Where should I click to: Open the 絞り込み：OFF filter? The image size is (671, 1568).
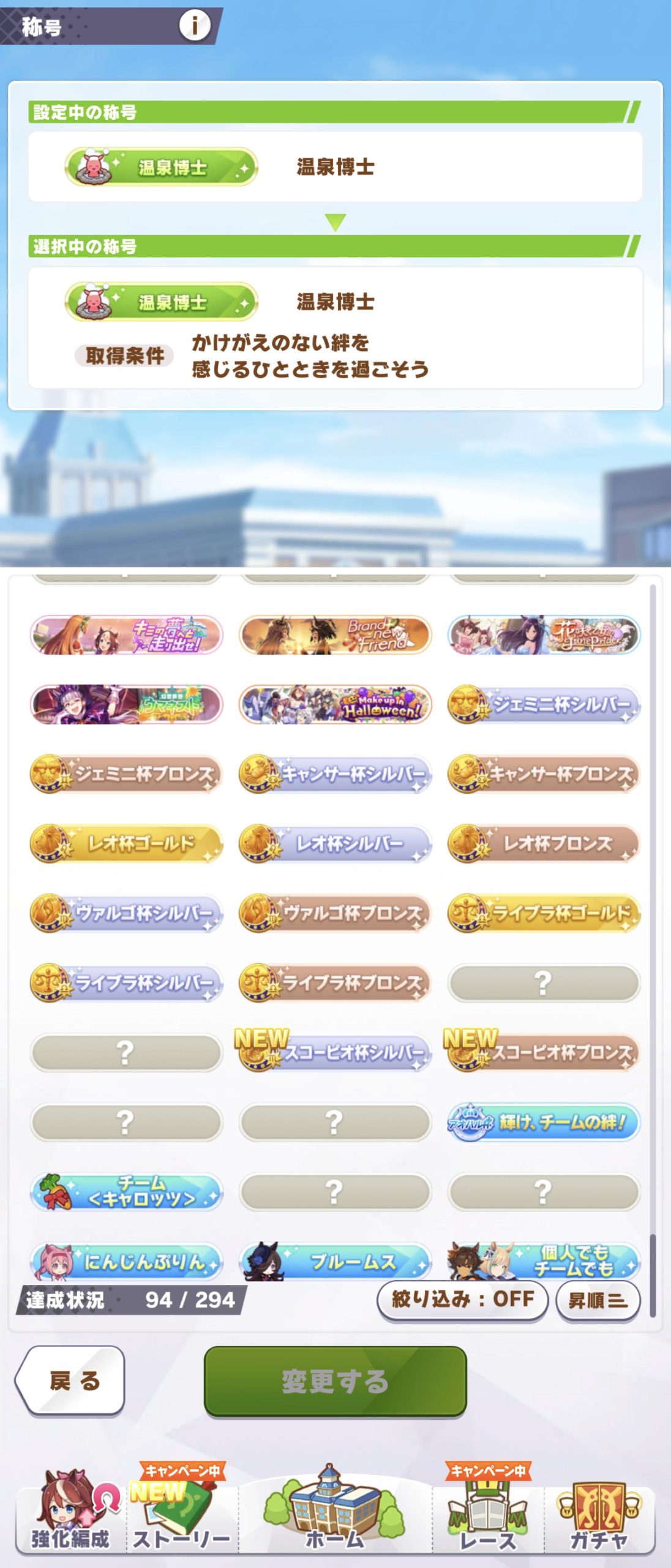pos(462,1299)
